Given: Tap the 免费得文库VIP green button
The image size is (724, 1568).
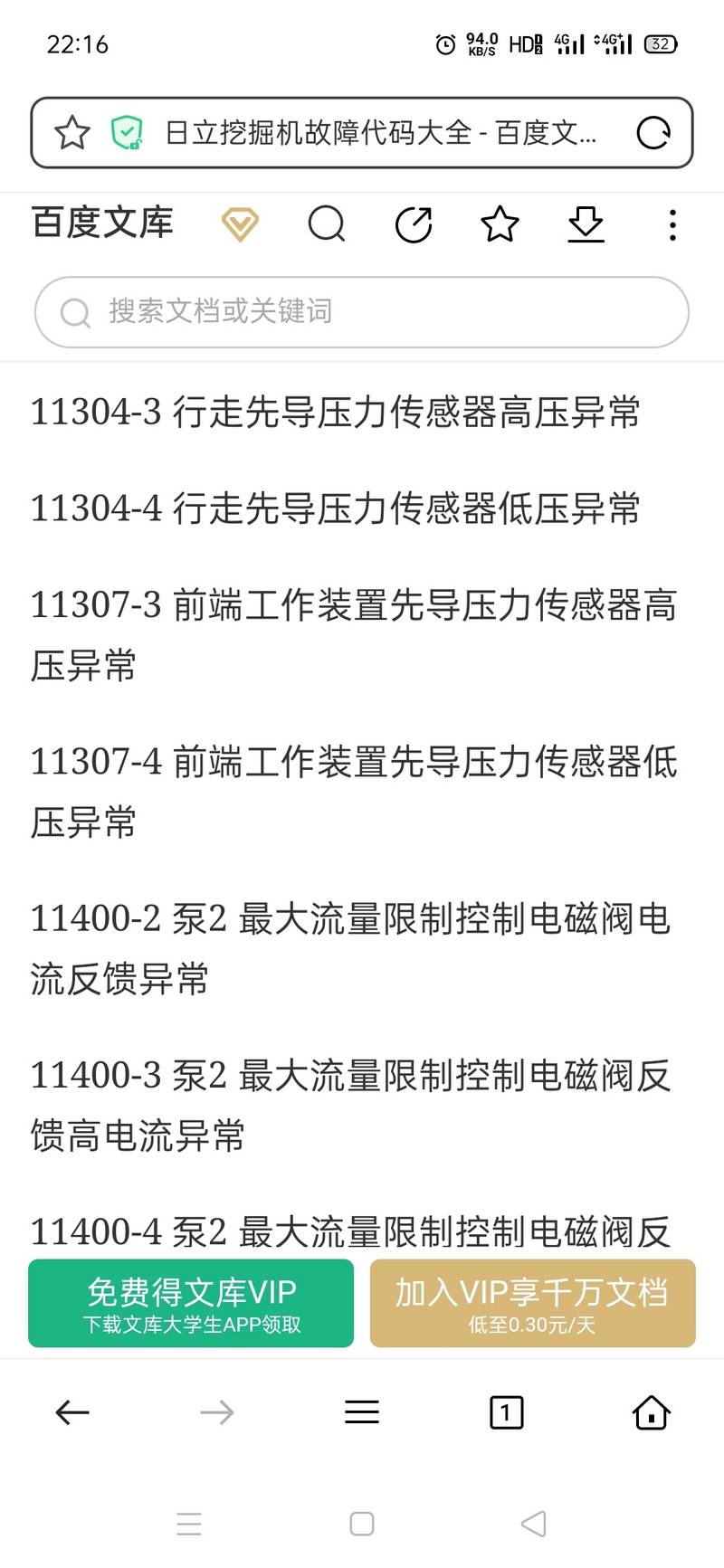Looking at the screenshot, I should click(x=191, y=1304).
